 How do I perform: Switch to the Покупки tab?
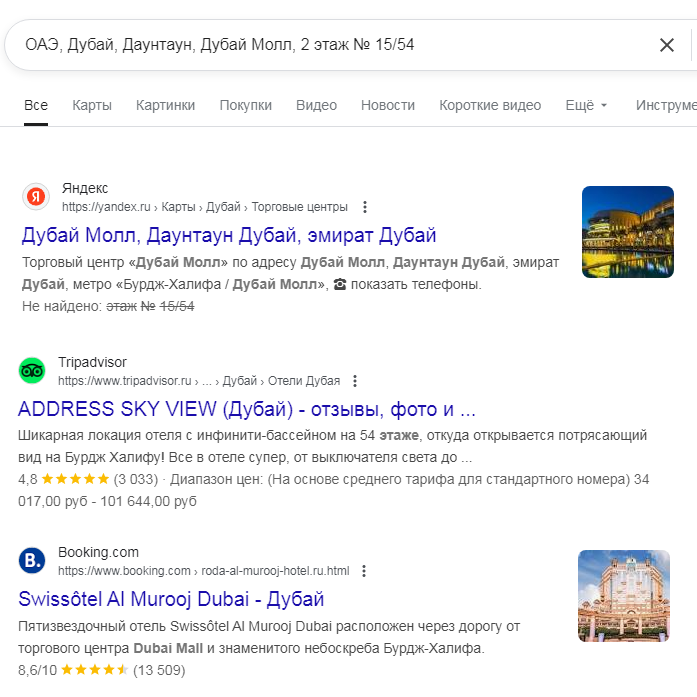point(245,105)
